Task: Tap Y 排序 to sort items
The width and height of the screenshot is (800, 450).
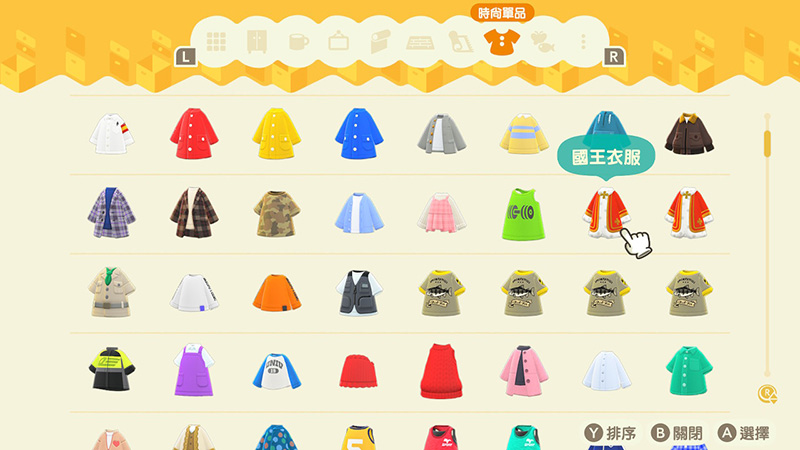Action: click(x=611, y=433)
